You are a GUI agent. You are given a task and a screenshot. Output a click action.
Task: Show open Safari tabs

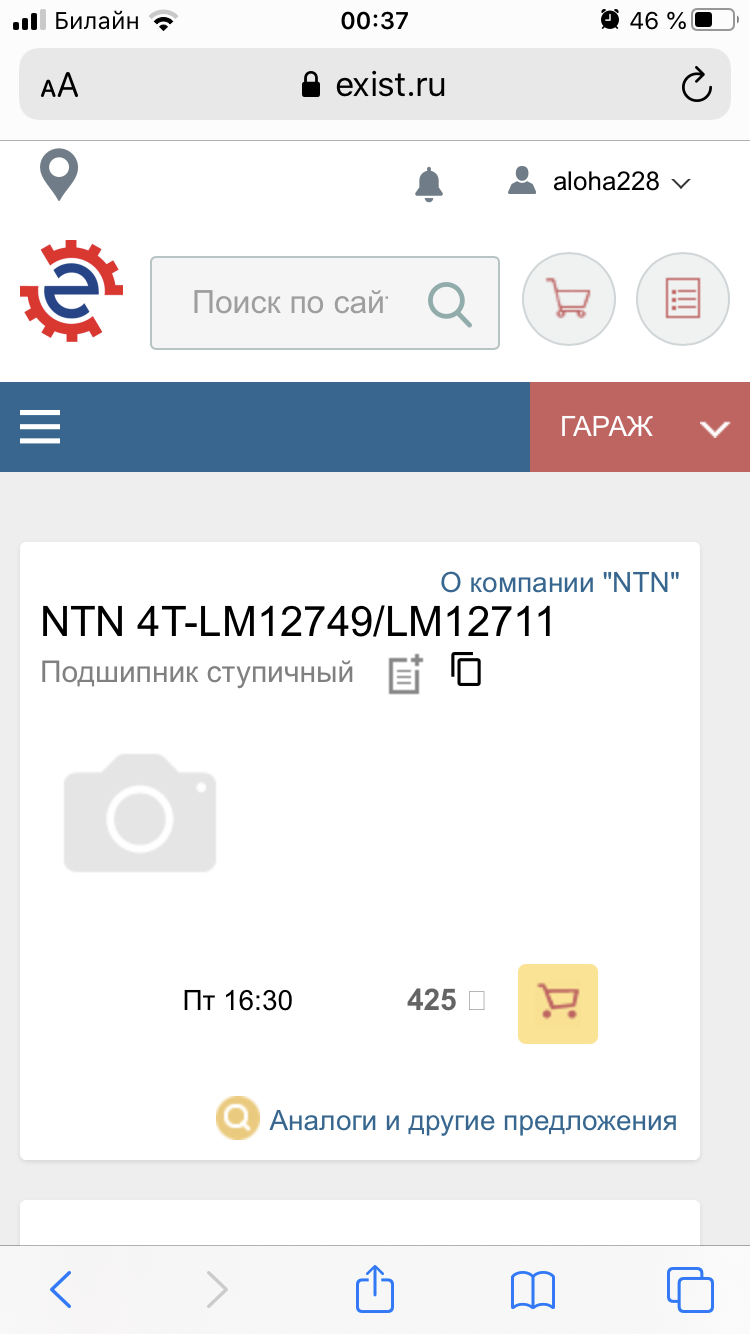pos(690,1289)
